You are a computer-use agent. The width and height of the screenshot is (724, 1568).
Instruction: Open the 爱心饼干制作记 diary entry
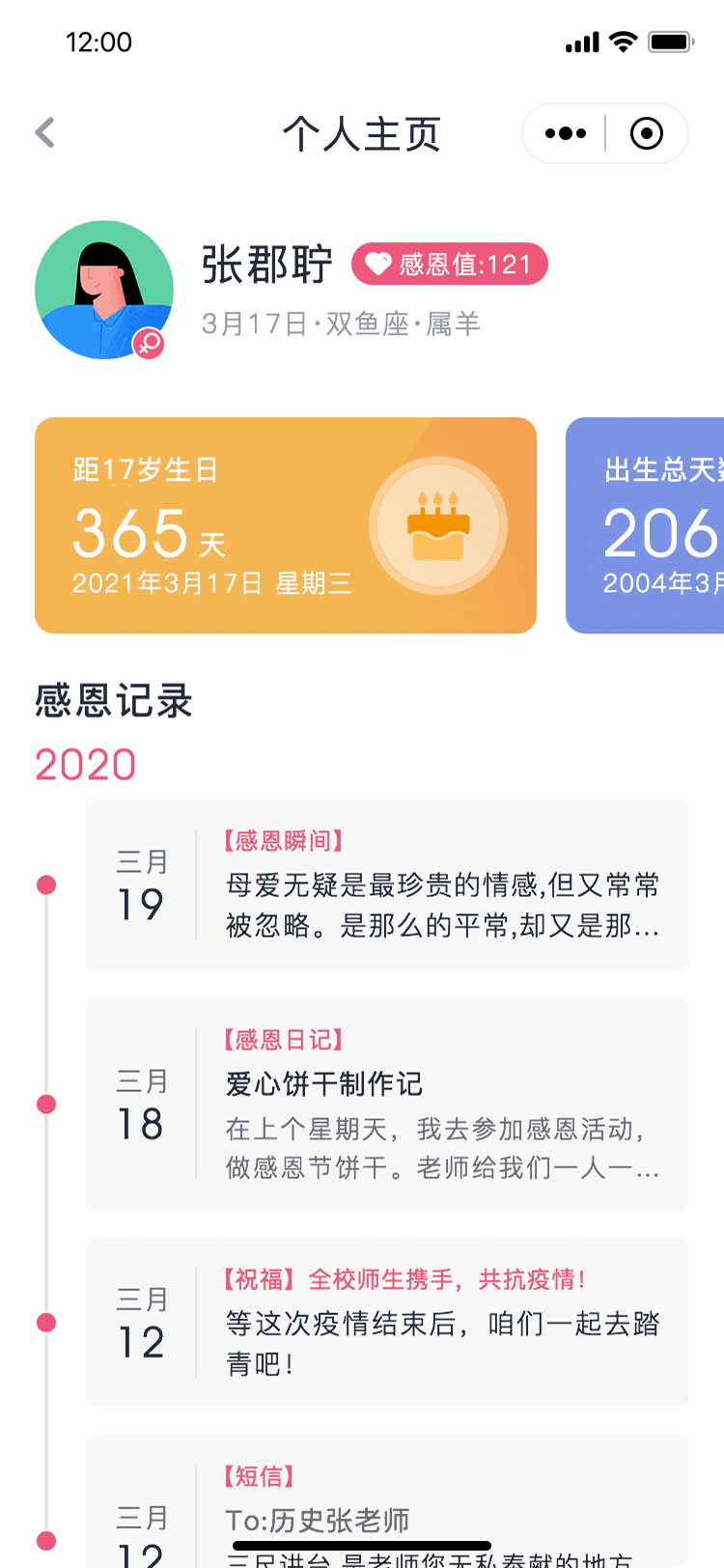388,1104
